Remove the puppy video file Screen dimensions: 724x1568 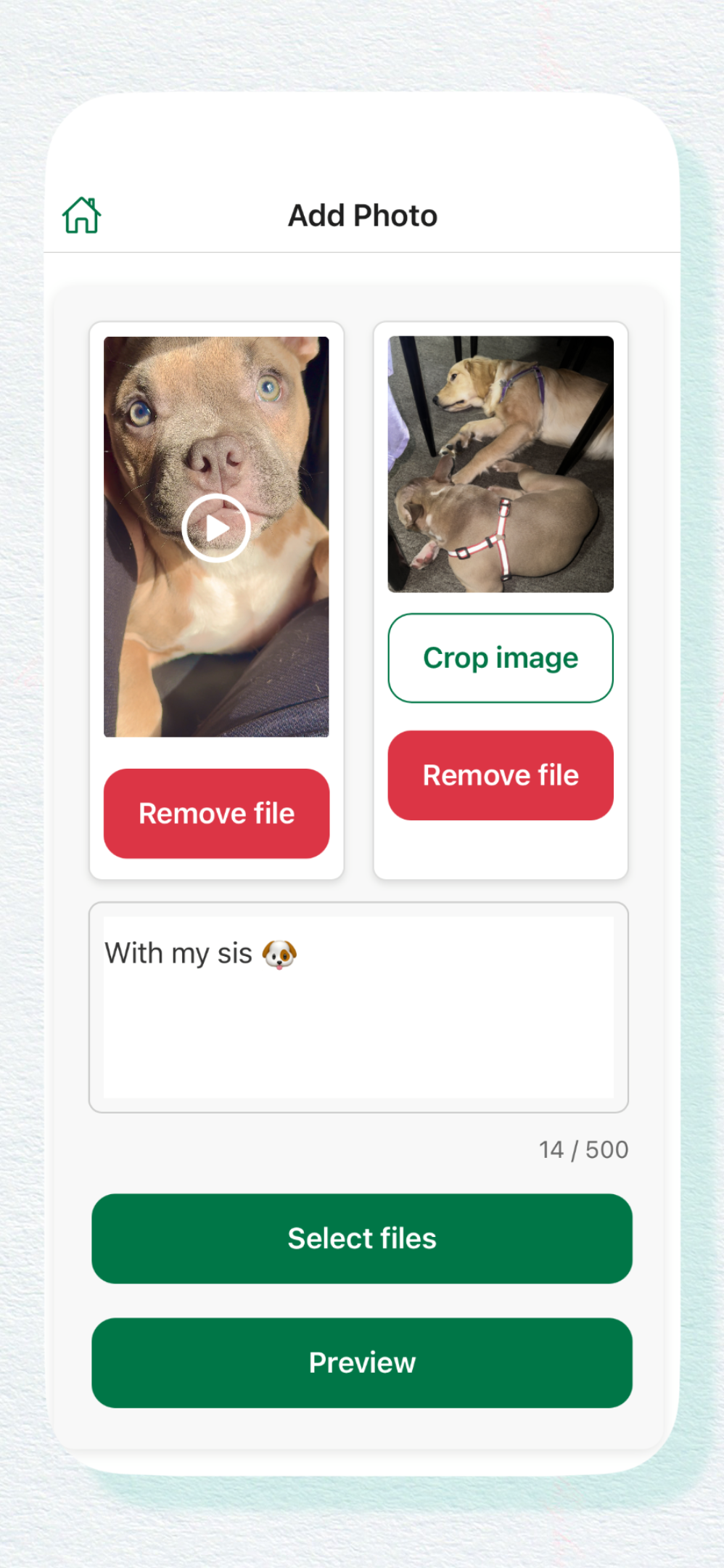216,813
